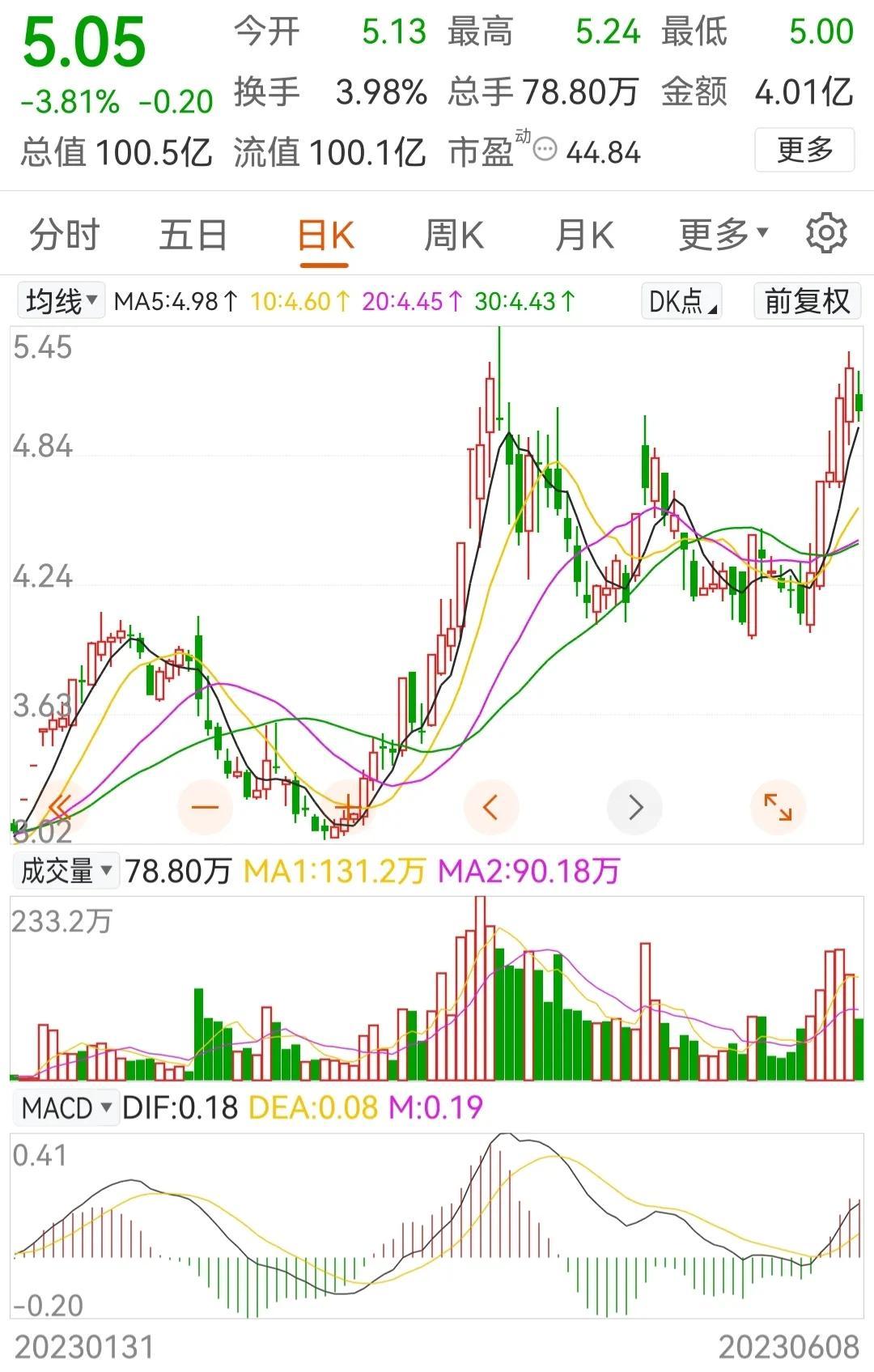The width and height of the screenshot is (874, 1372).
Task: Tap the DK点 button
Action: 681,301
